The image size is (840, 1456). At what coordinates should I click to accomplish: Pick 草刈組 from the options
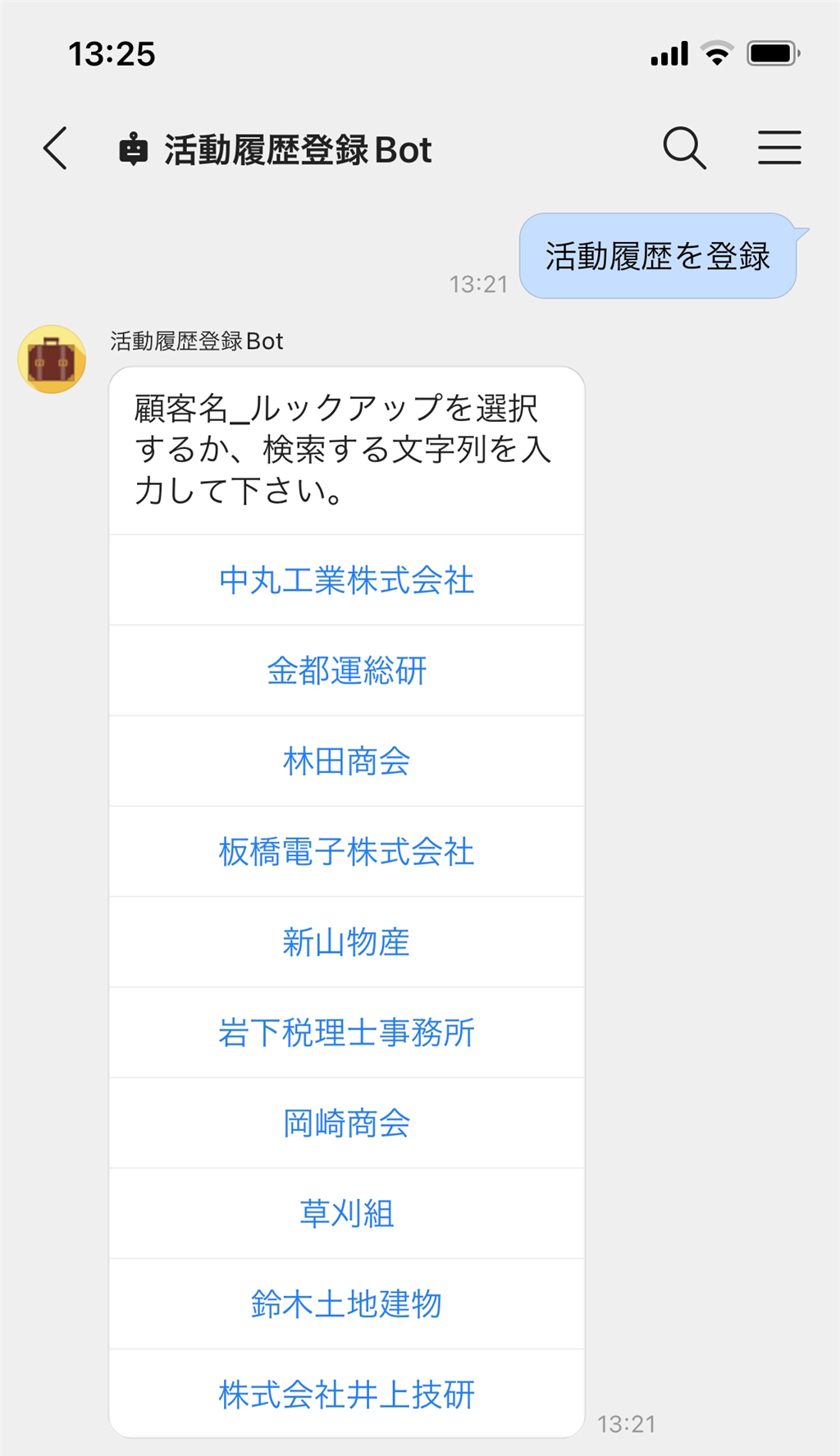pos(347,1213)
